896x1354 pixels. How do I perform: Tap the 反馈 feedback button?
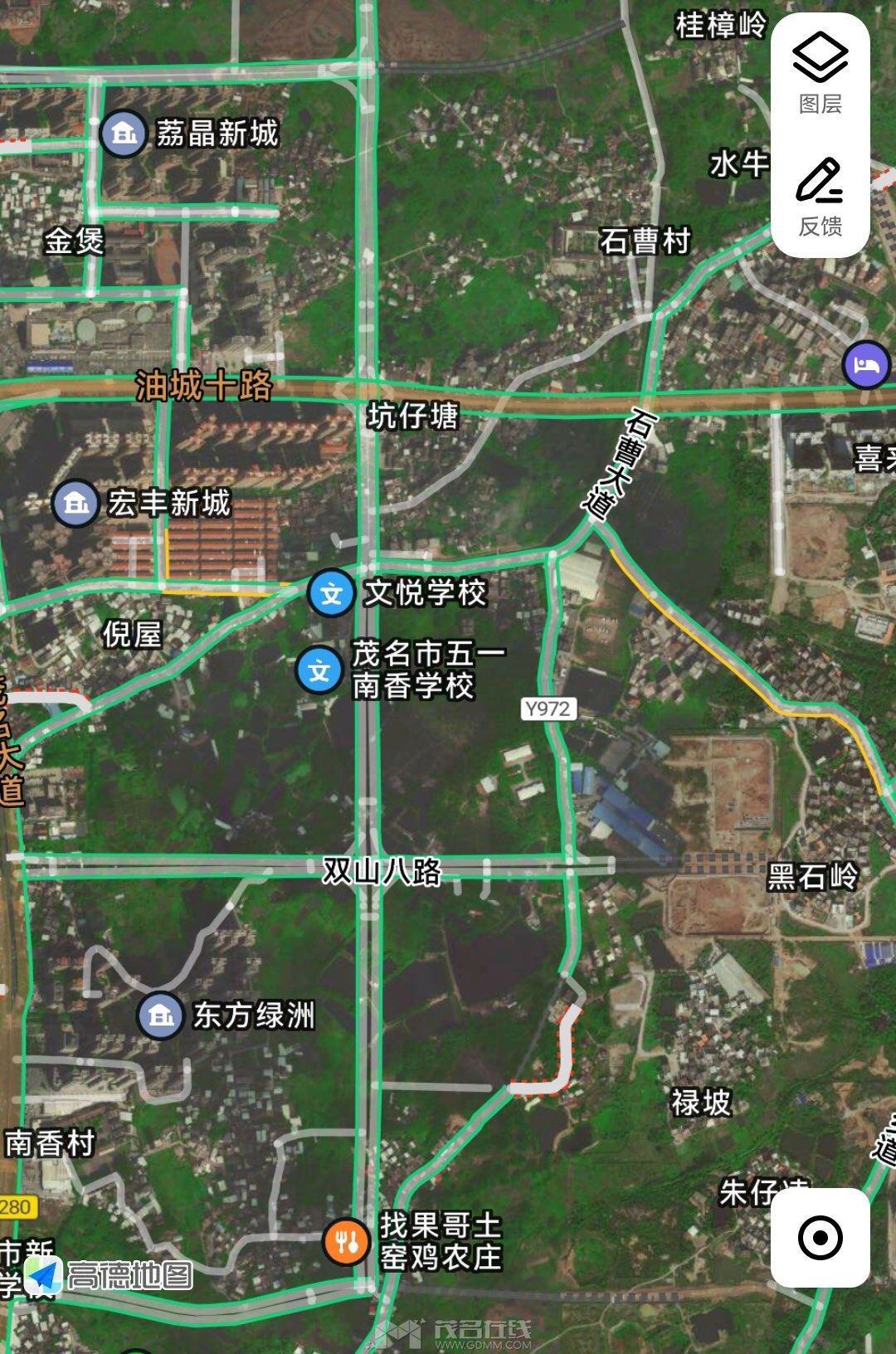tap(820, 197)
